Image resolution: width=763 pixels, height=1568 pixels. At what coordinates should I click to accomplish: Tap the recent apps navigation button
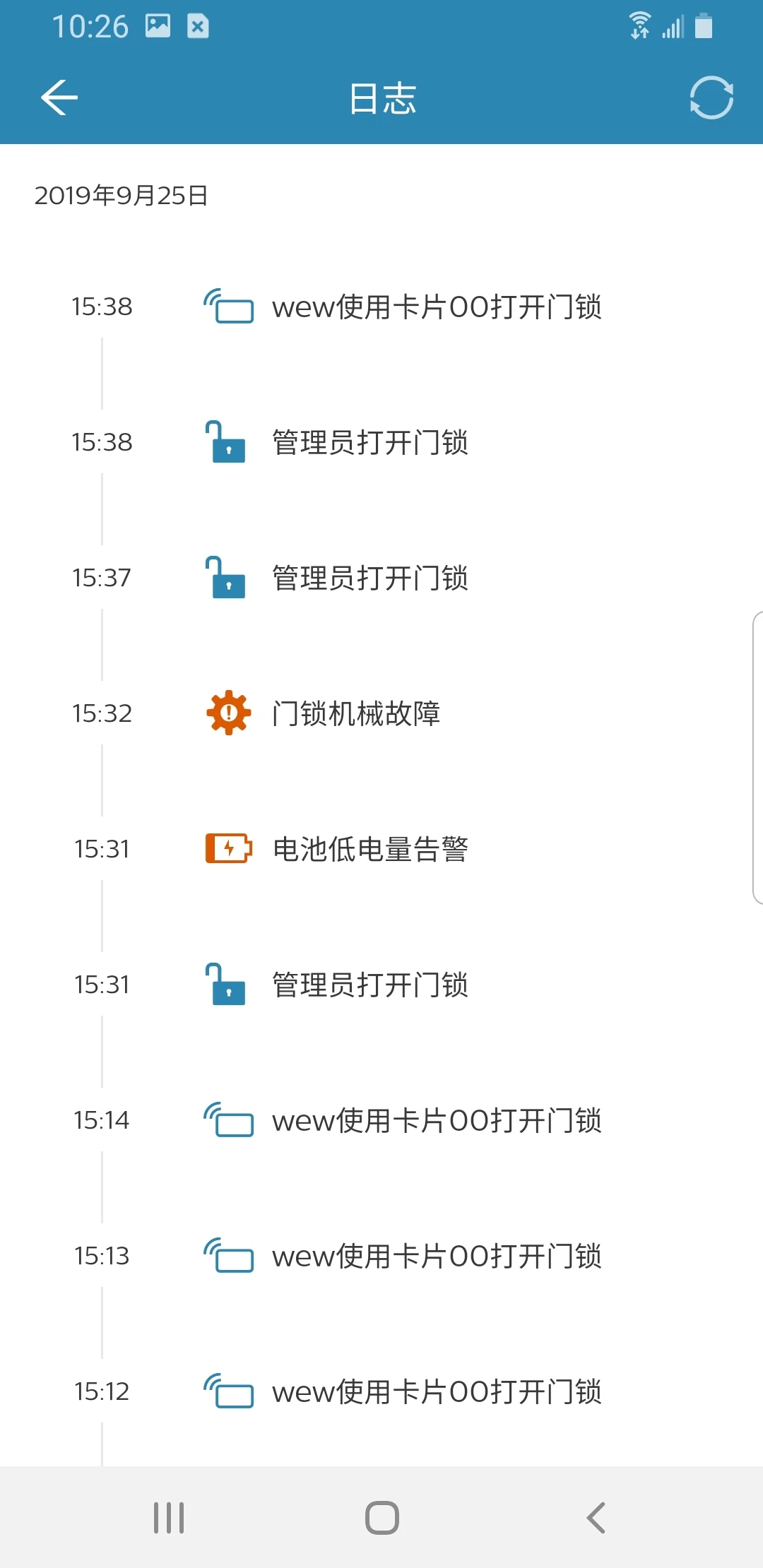pyautogui.click(x=168, y=1514)
